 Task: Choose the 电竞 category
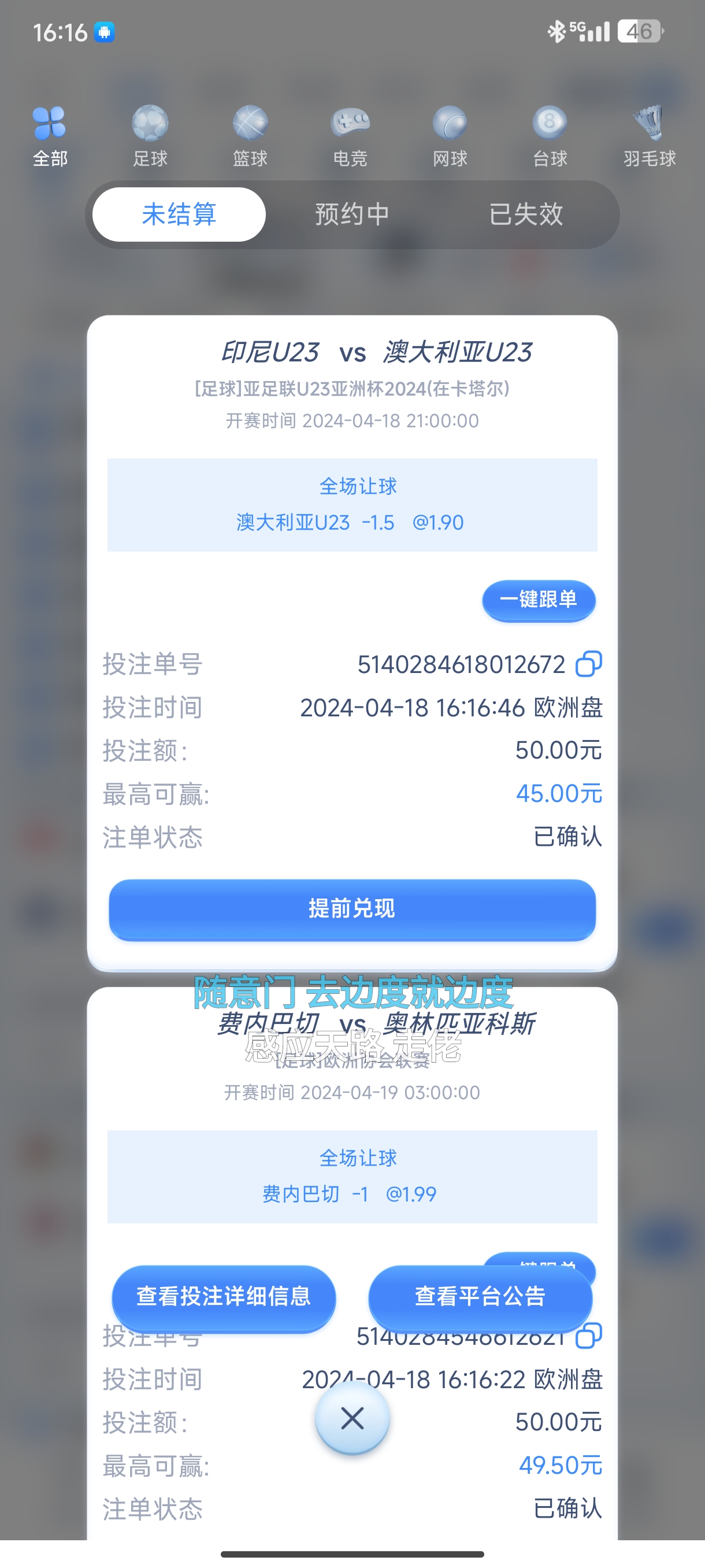(x=350, y=136)
